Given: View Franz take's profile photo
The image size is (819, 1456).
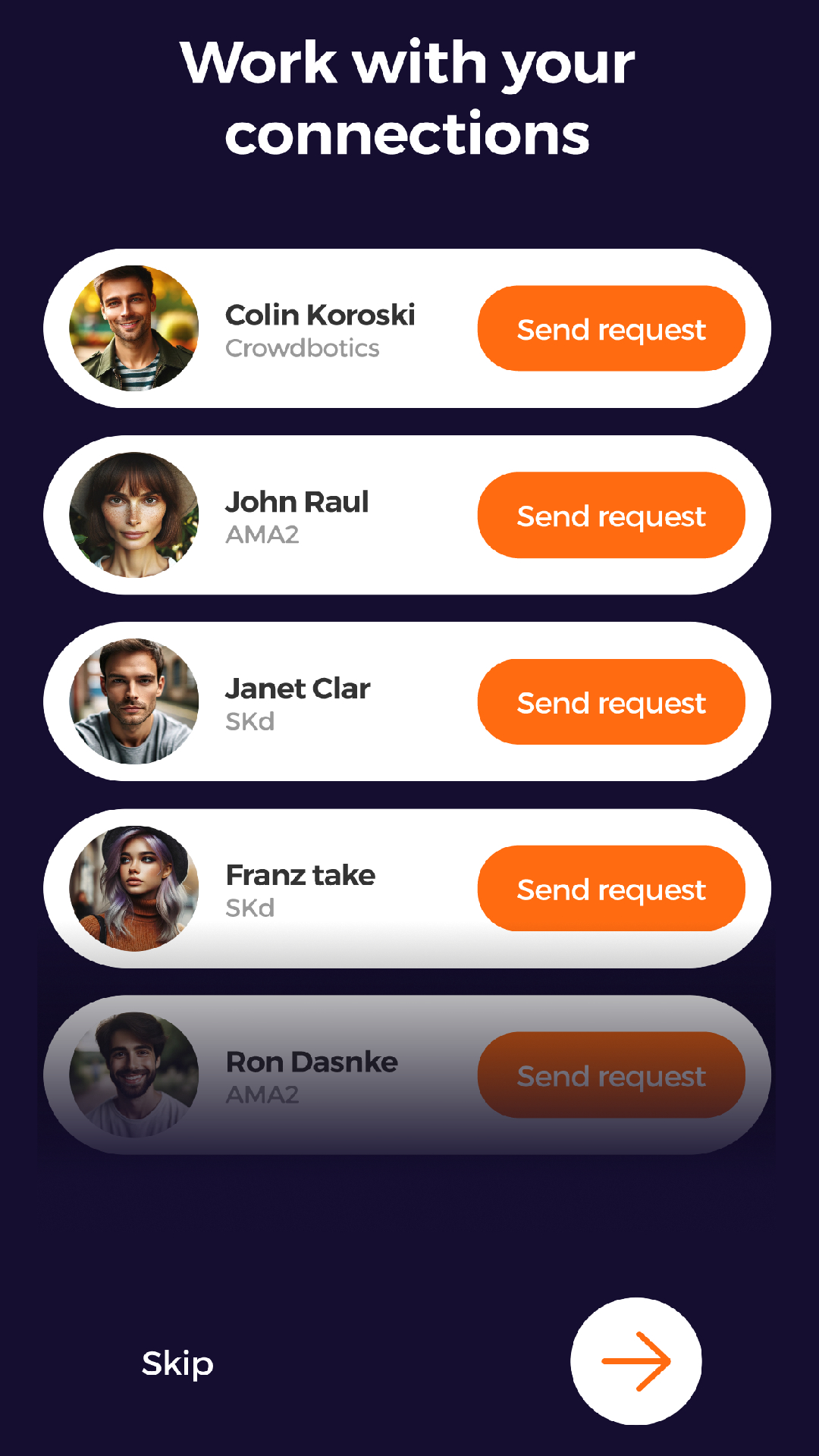Looking at the screenshot, I should [134, 888].
